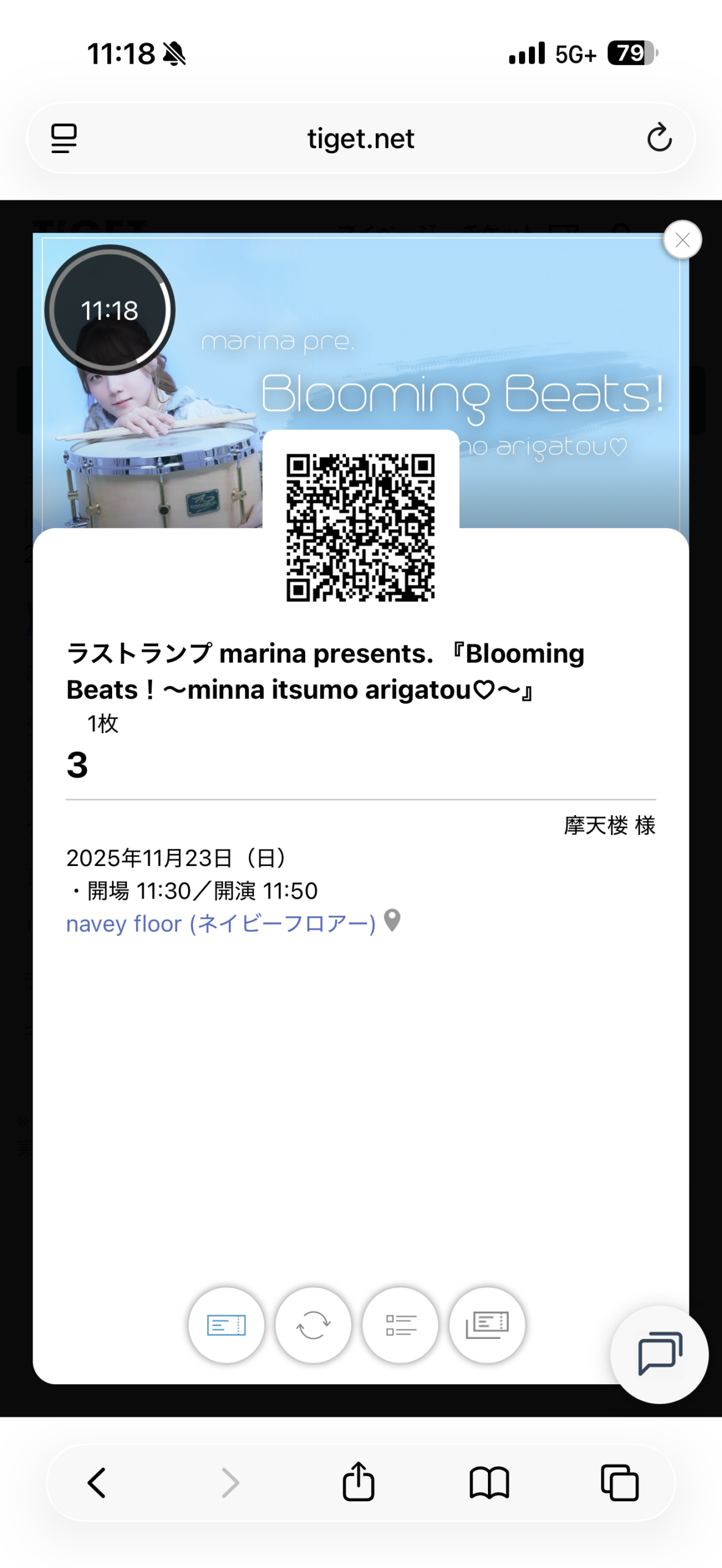Go back to previous page

coord(97,1483)
